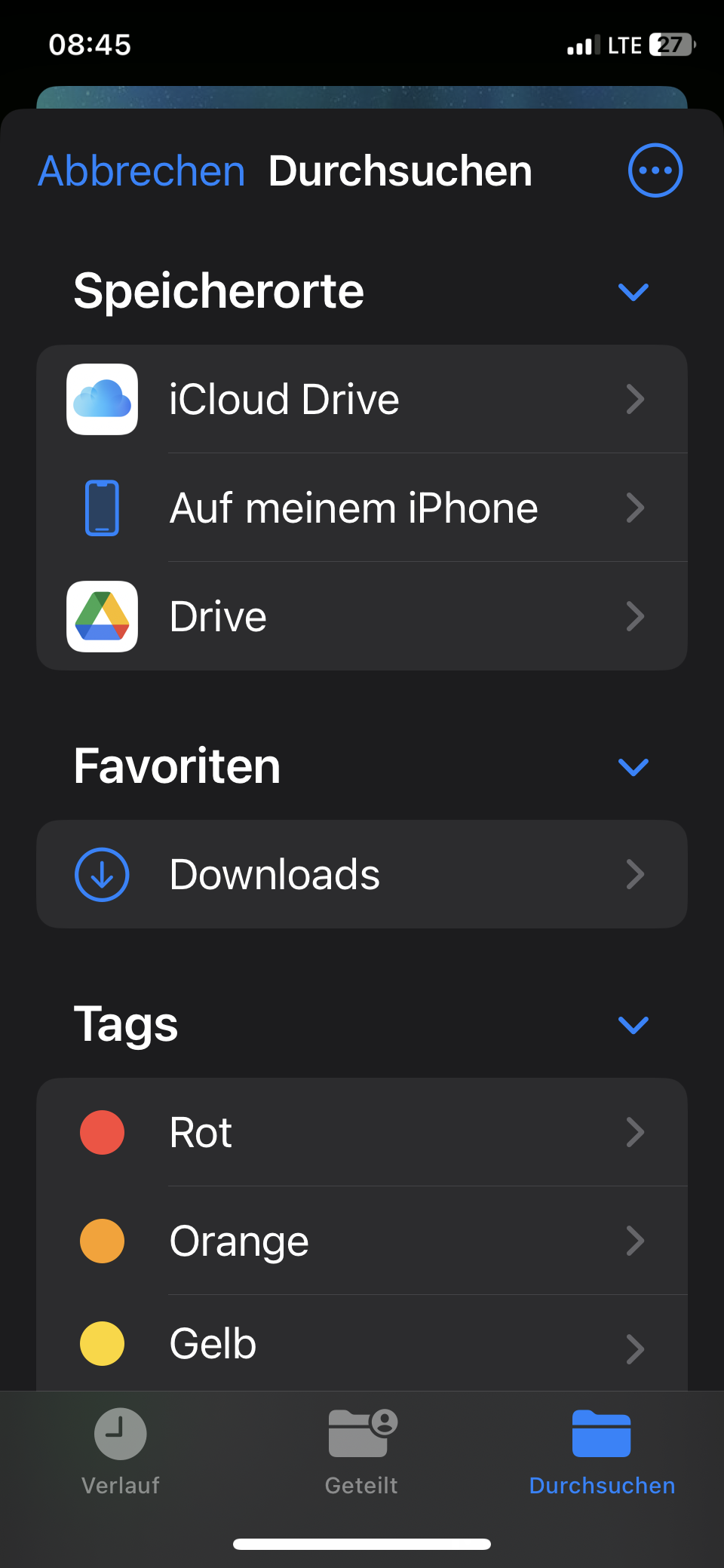Tap Abbrechen to cancel browsing
724x1568 pixels.
tap(142, 171)
